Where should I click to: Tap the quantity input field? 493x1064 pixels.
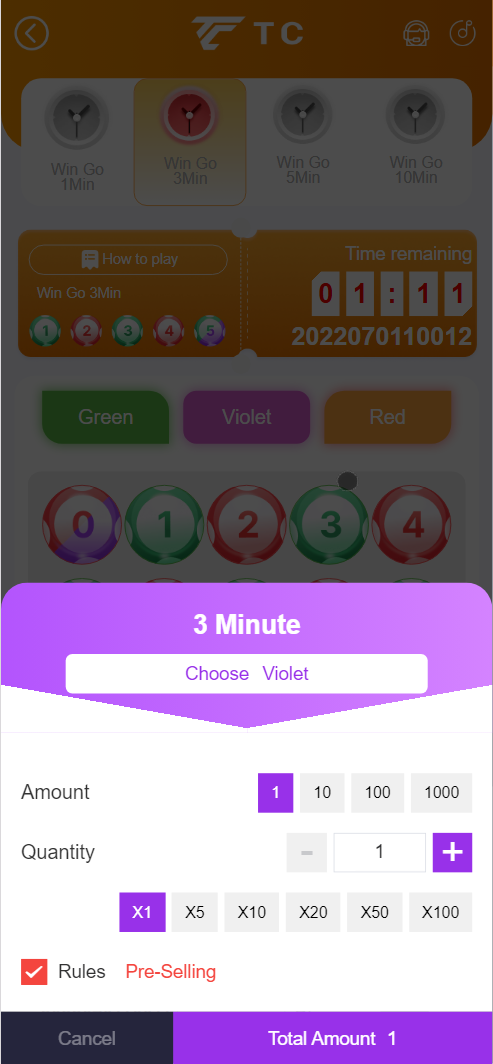pyautogui.click(x=380, y=852)
